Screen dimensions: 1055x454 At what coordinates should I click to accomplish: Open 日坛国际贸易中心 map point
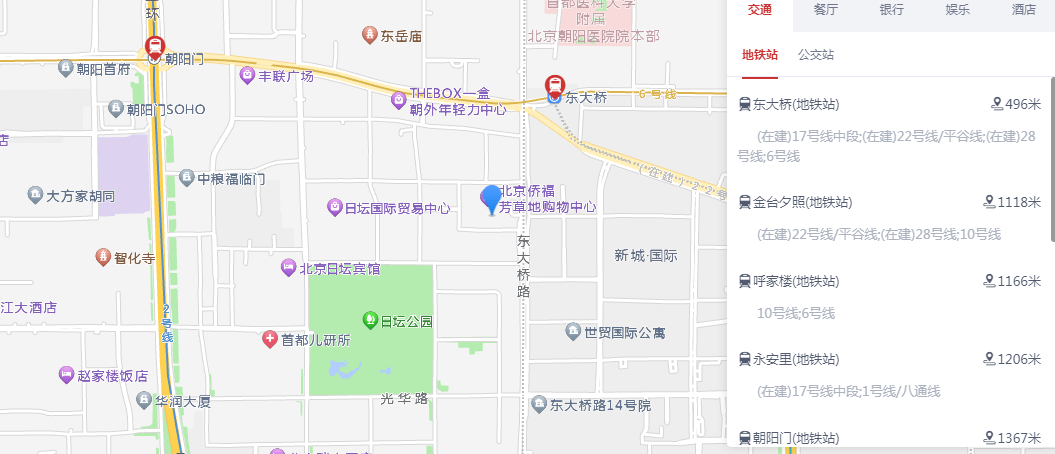pyautogui.click(x=335, y=208)
